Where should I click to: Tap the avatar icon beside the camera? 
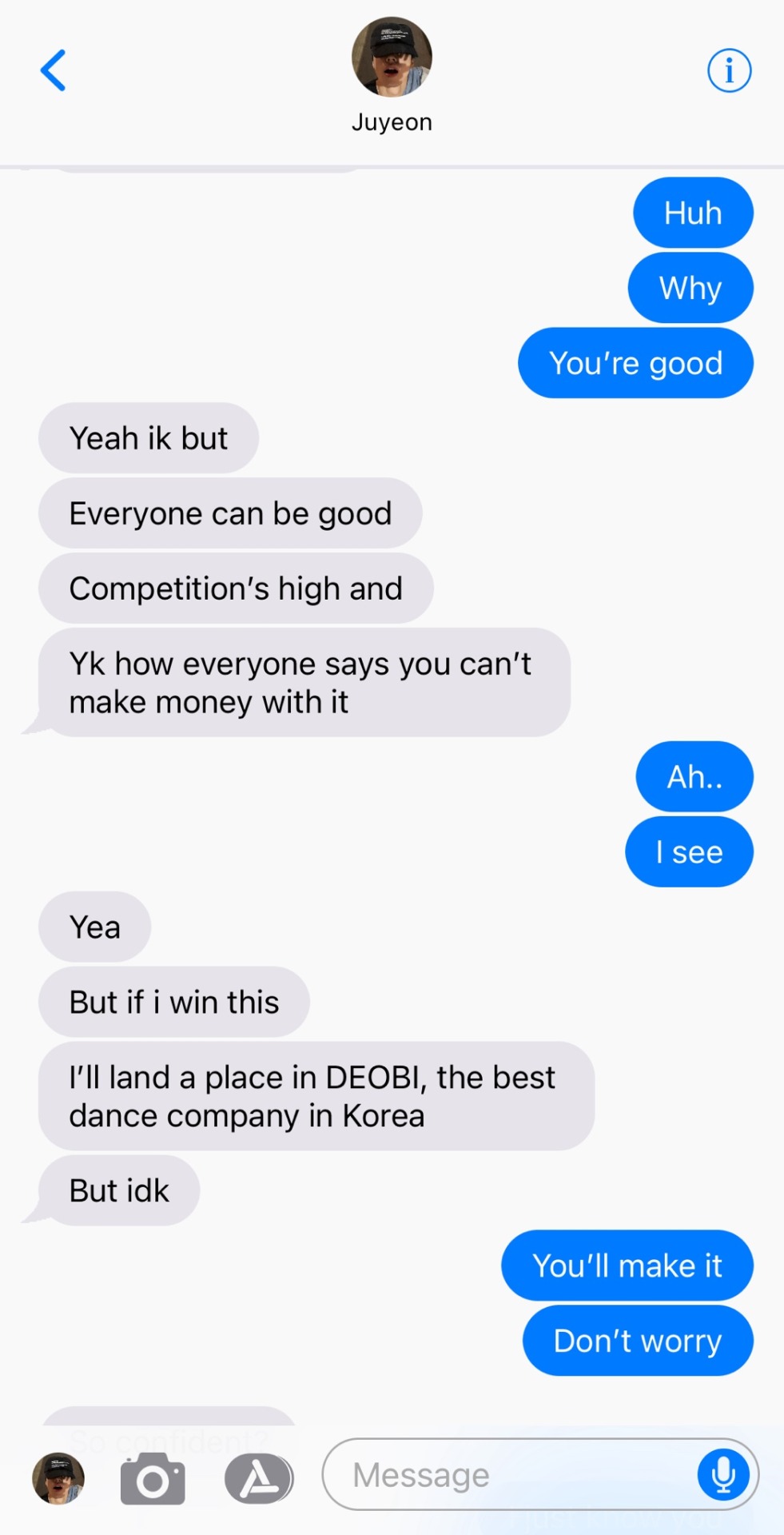(58, 1478)
